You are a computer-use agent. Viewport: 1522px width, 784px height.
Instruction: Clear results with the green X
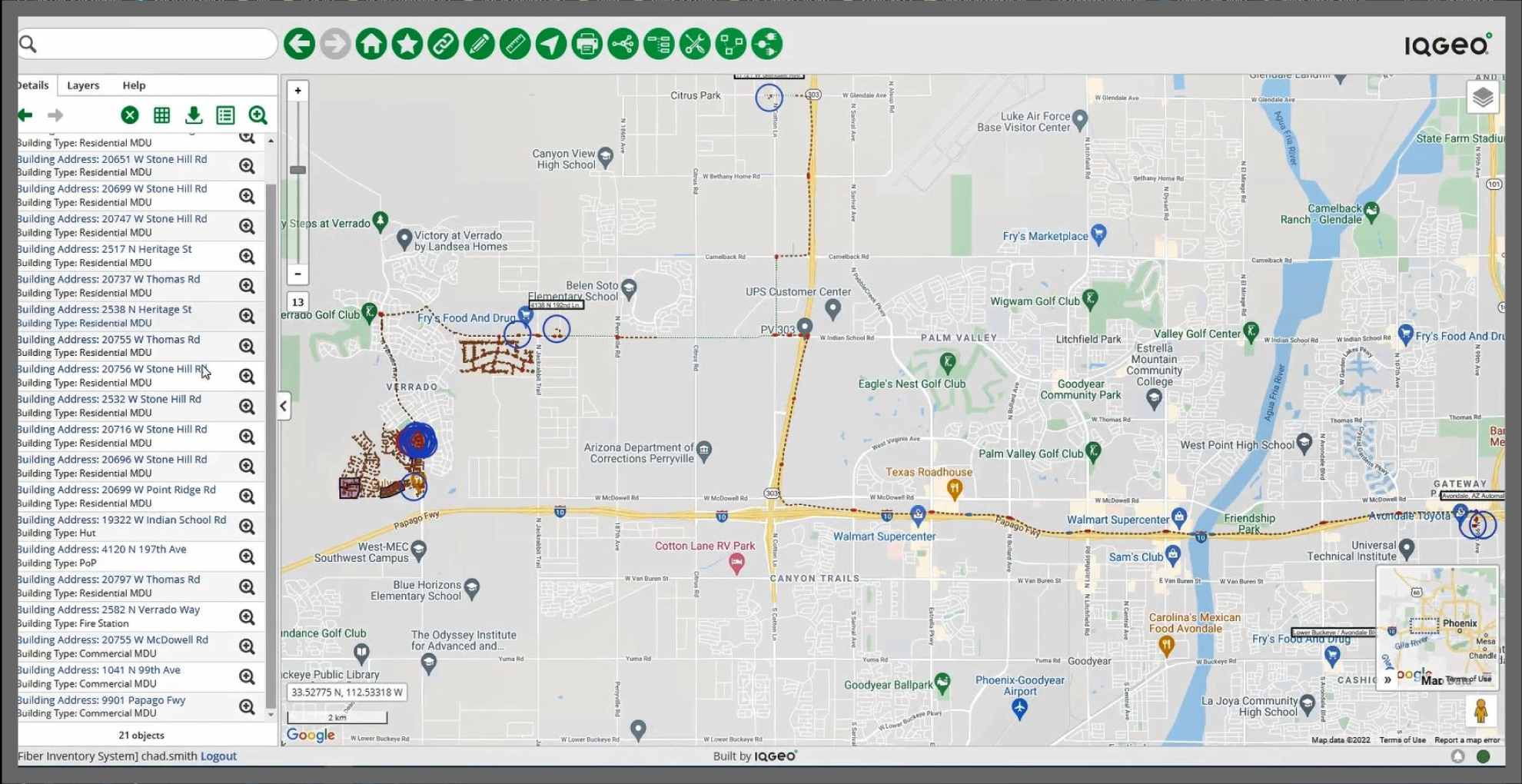[x=130, y=115]
